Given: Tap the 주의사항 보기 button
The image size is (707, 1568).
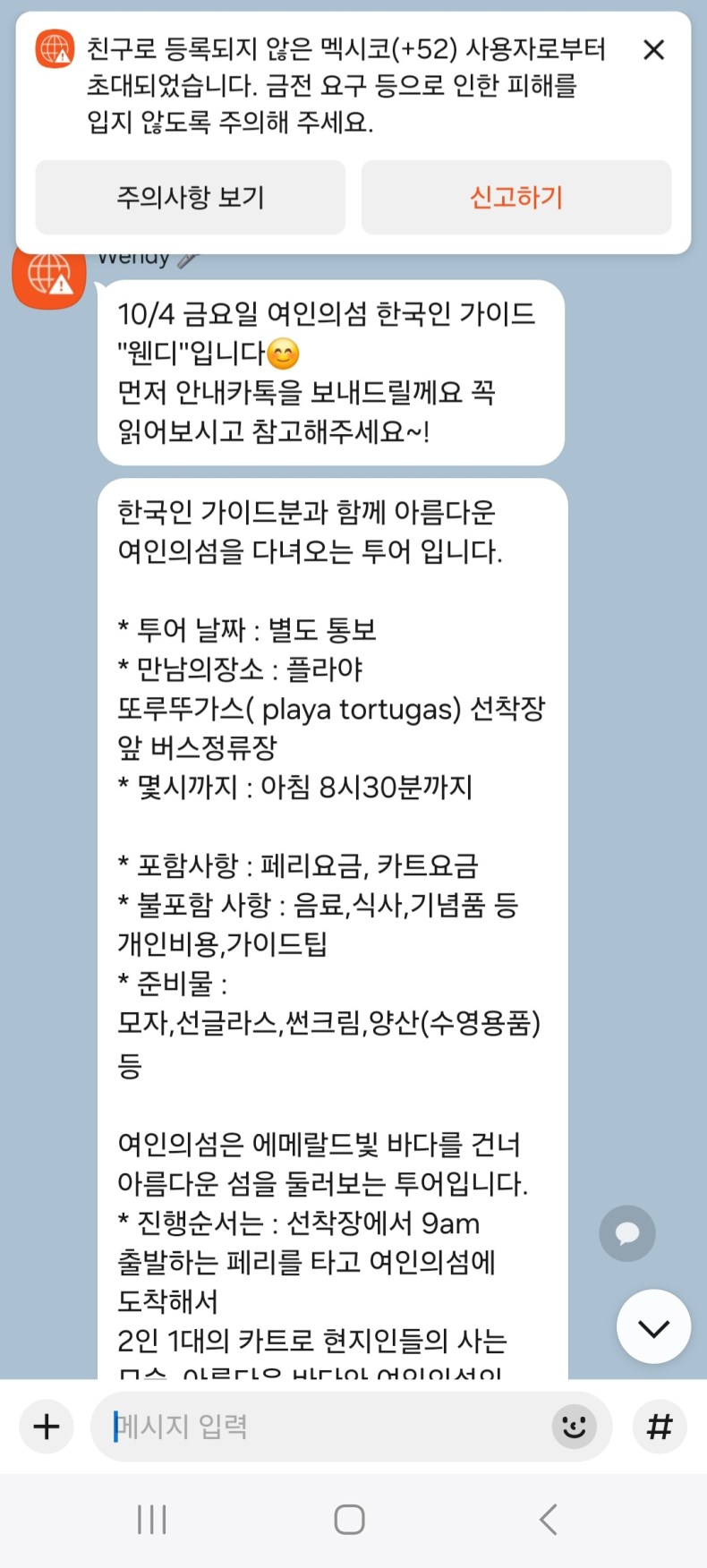Looking at the screenshot, I should [191, 198].
